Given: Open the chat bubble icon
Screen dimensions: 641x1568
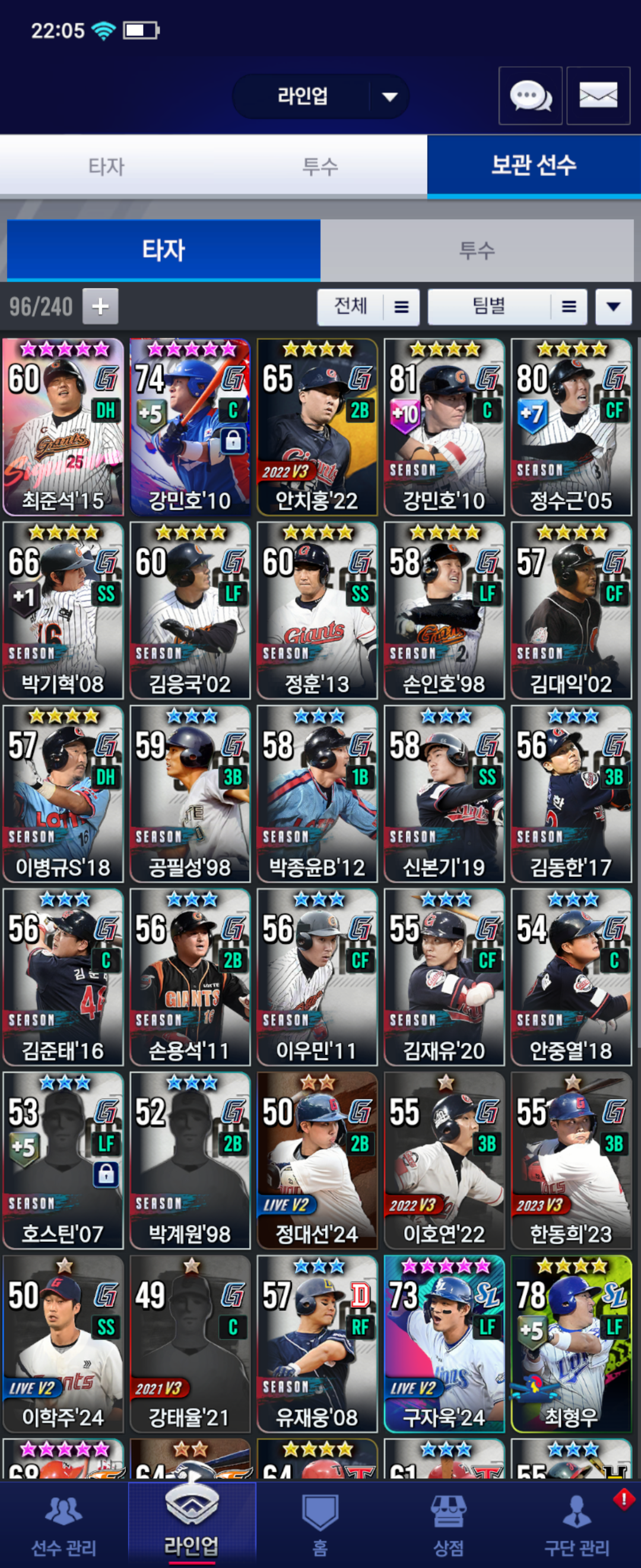Looking at the screenshot, I should pos(529,96).
